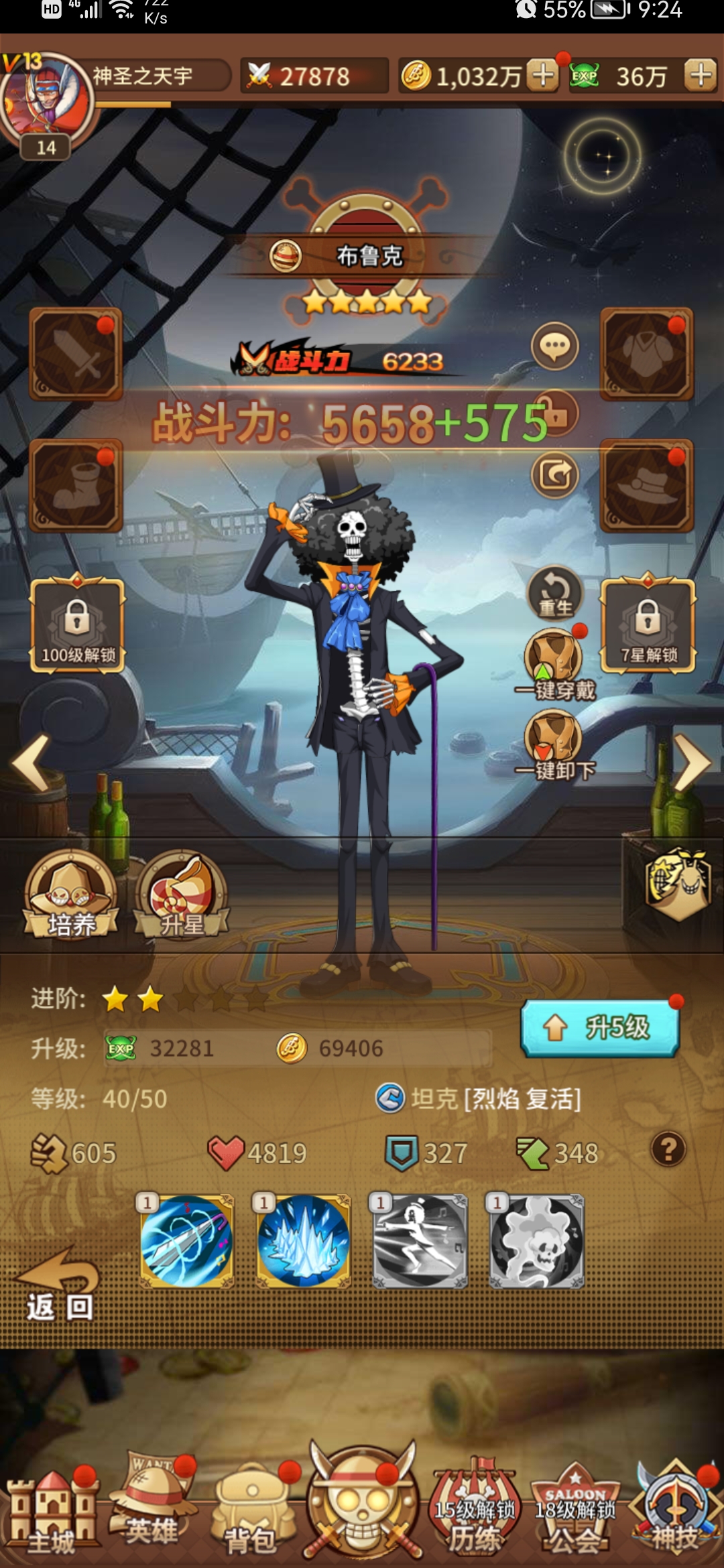Viewport: 724px width, 1568px height.
Task: Go back with the 返回 arrow
Action: (58, 1283)
